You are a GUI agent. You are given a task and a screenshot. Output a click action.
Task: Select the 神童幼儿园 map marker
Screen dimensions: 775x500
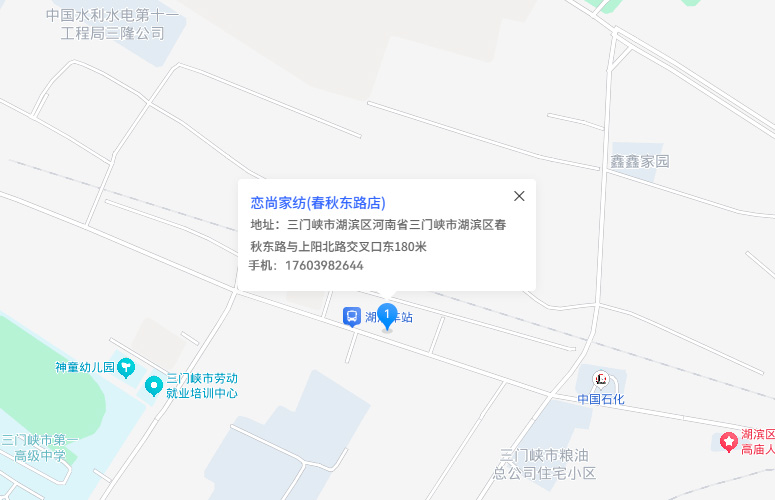(126, 367)
